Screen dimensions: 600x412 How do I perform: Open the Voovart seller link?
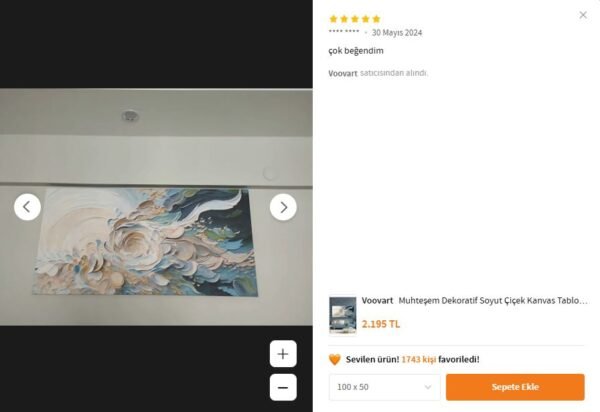[x=343, y=73]
